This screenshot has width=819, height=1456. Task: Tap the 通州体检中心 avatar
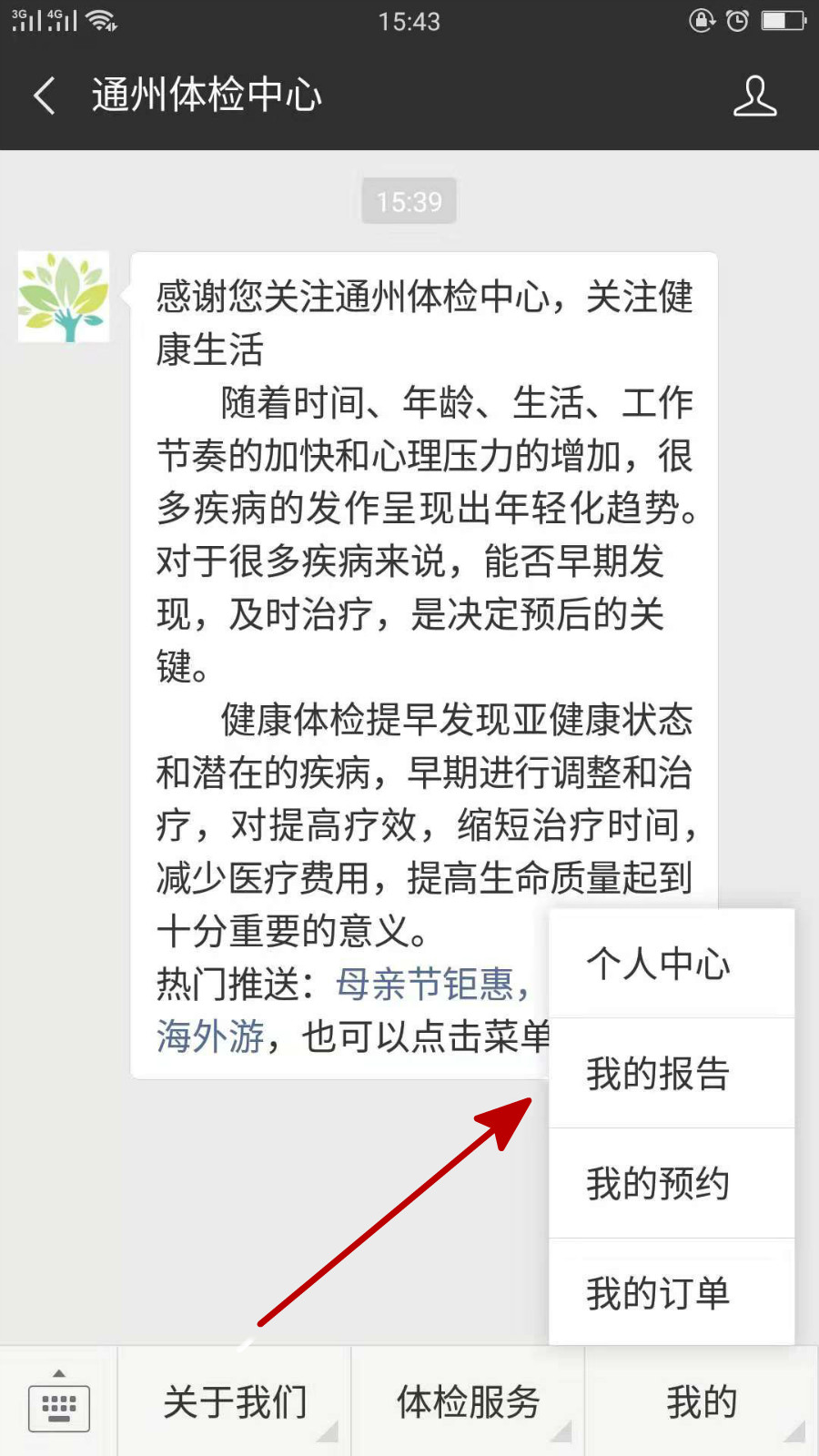[64, 298]
